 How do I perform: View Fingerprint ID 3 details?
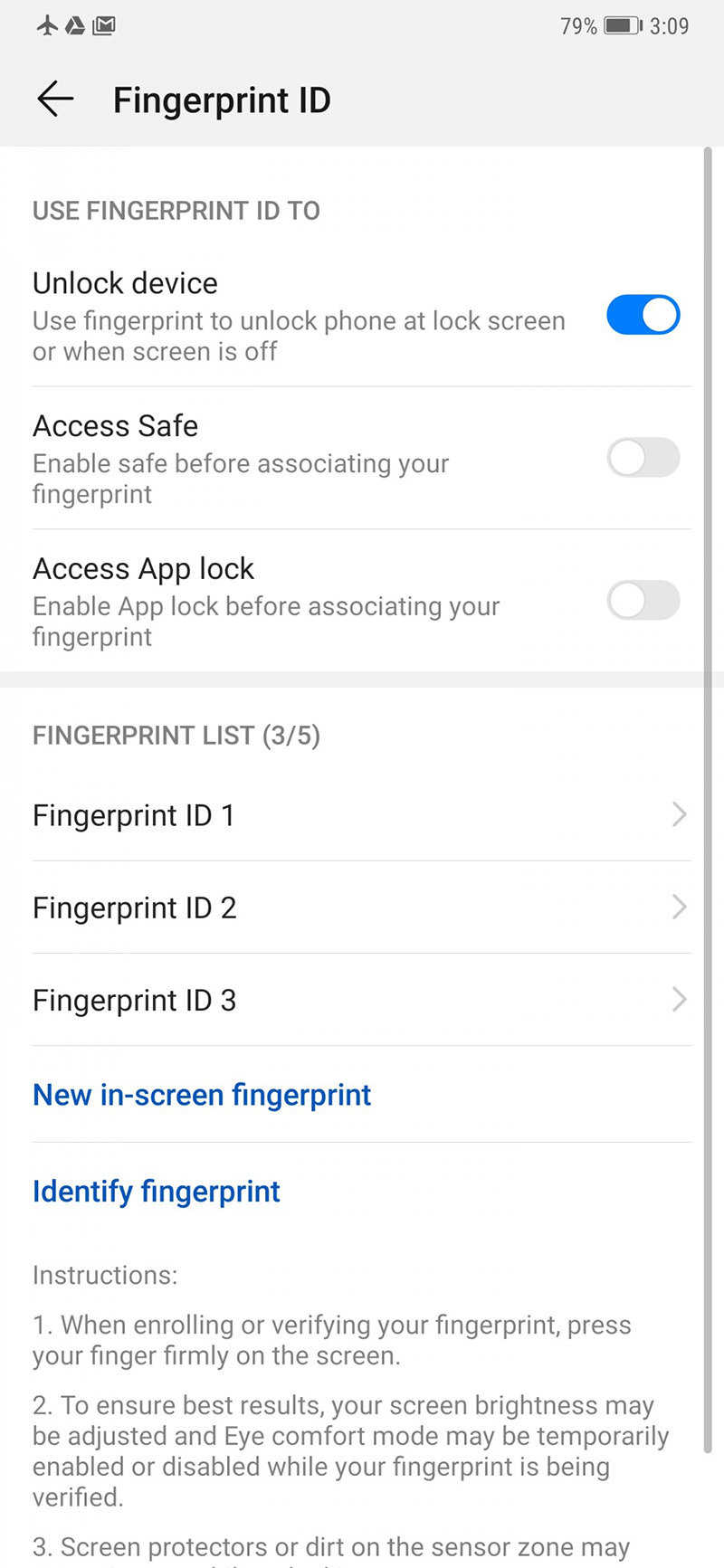point(360,1000)
